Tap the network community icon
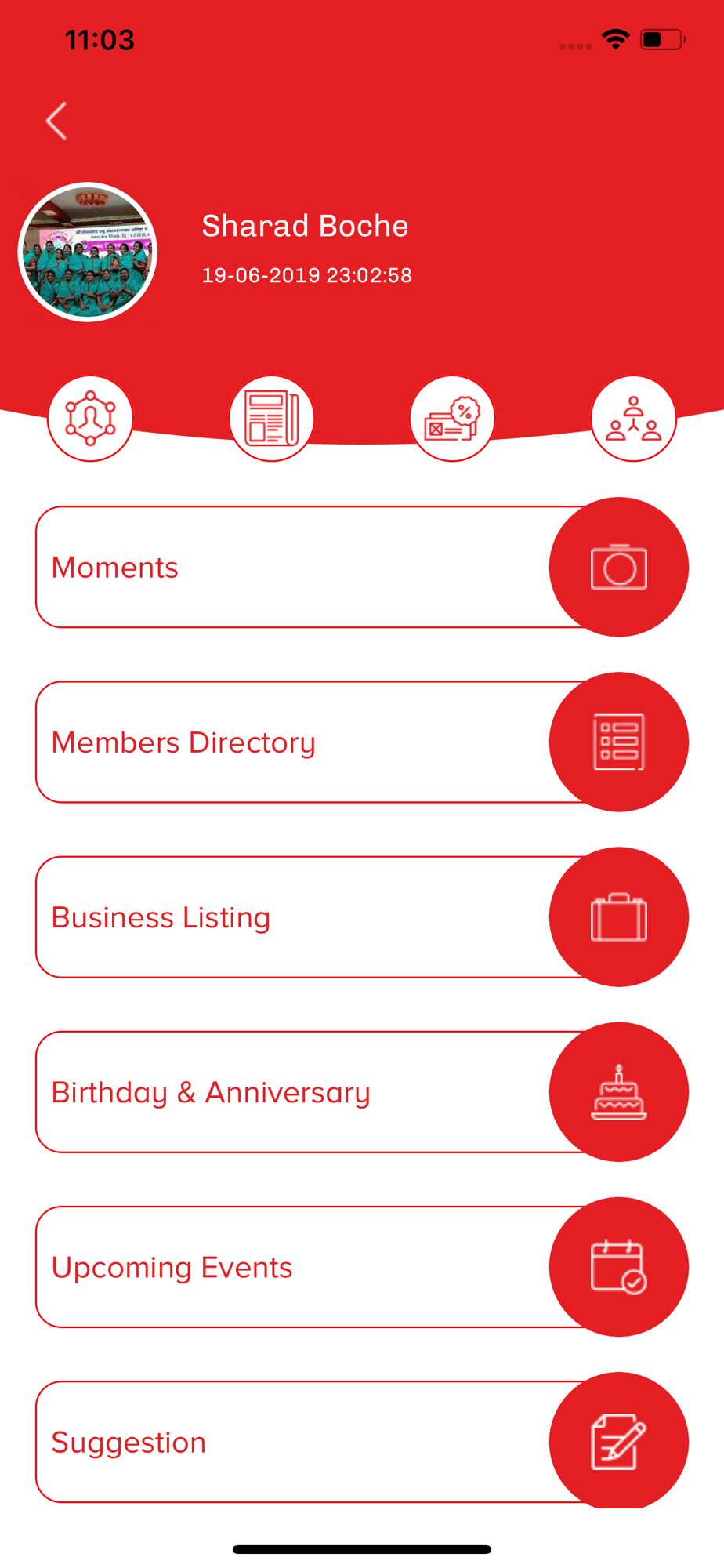Screen dimensions: 724x1568 [x=90, y=419]
